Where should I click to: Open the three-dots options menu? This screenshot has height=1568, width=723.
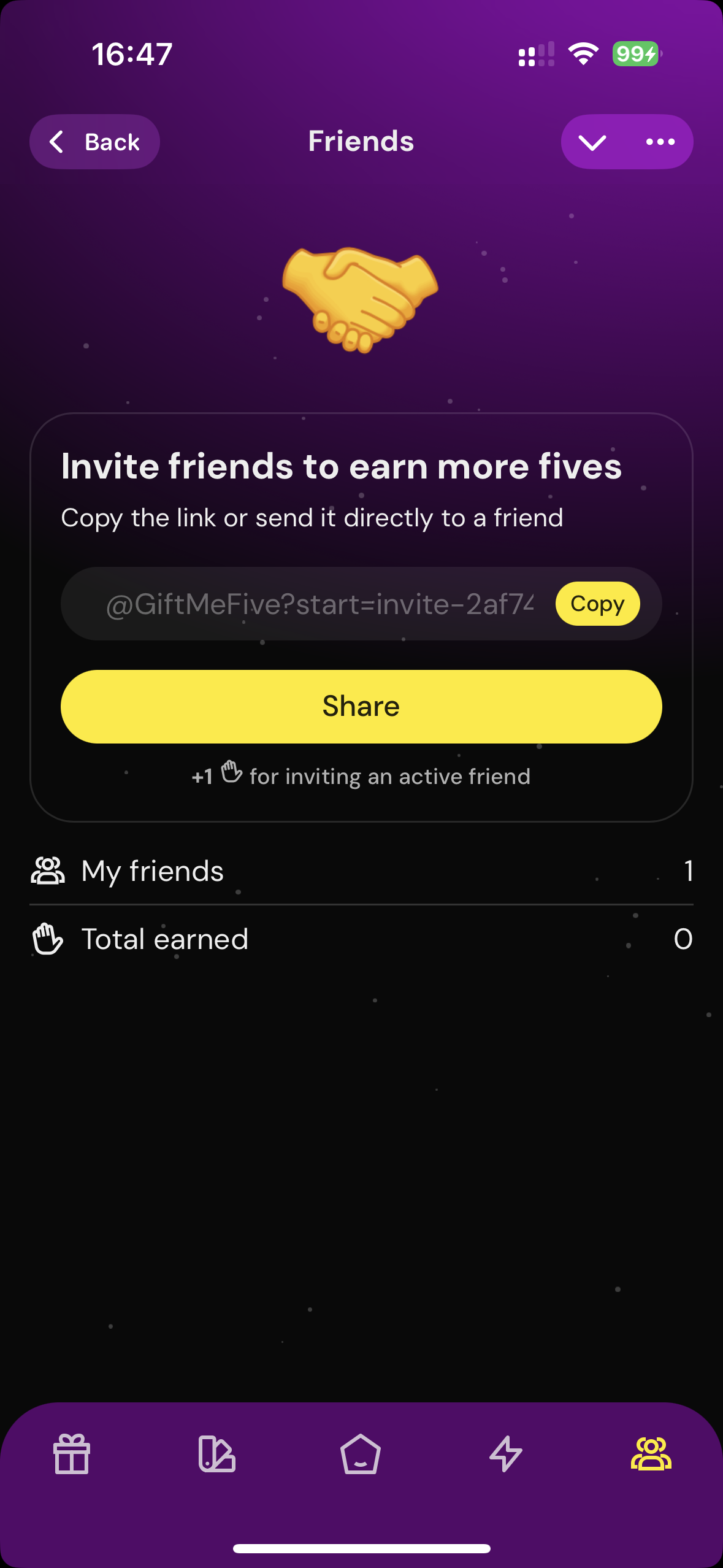click(x=659, y=141)
